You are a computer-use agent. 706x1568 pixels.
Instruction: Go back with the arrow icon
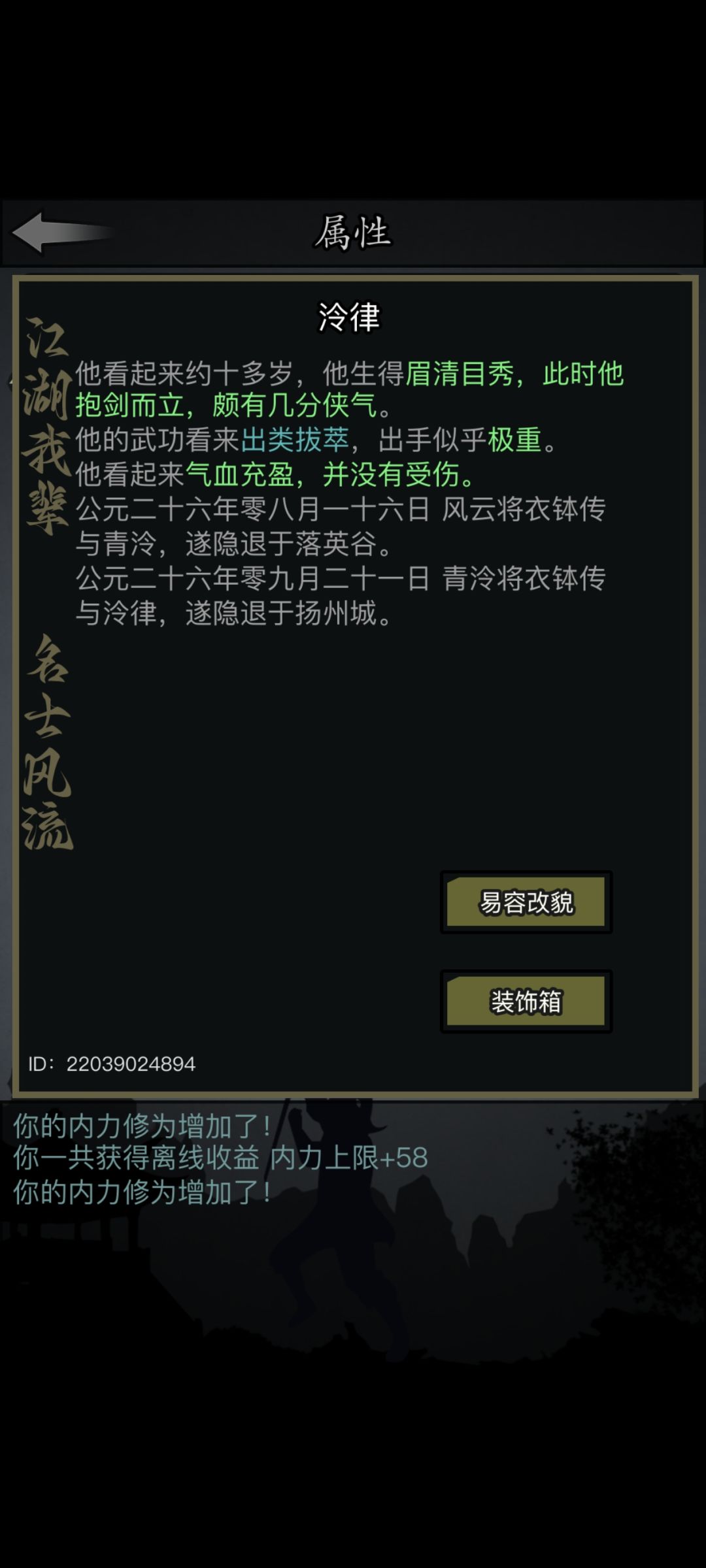pyautogui.click(x=62, y=233)
